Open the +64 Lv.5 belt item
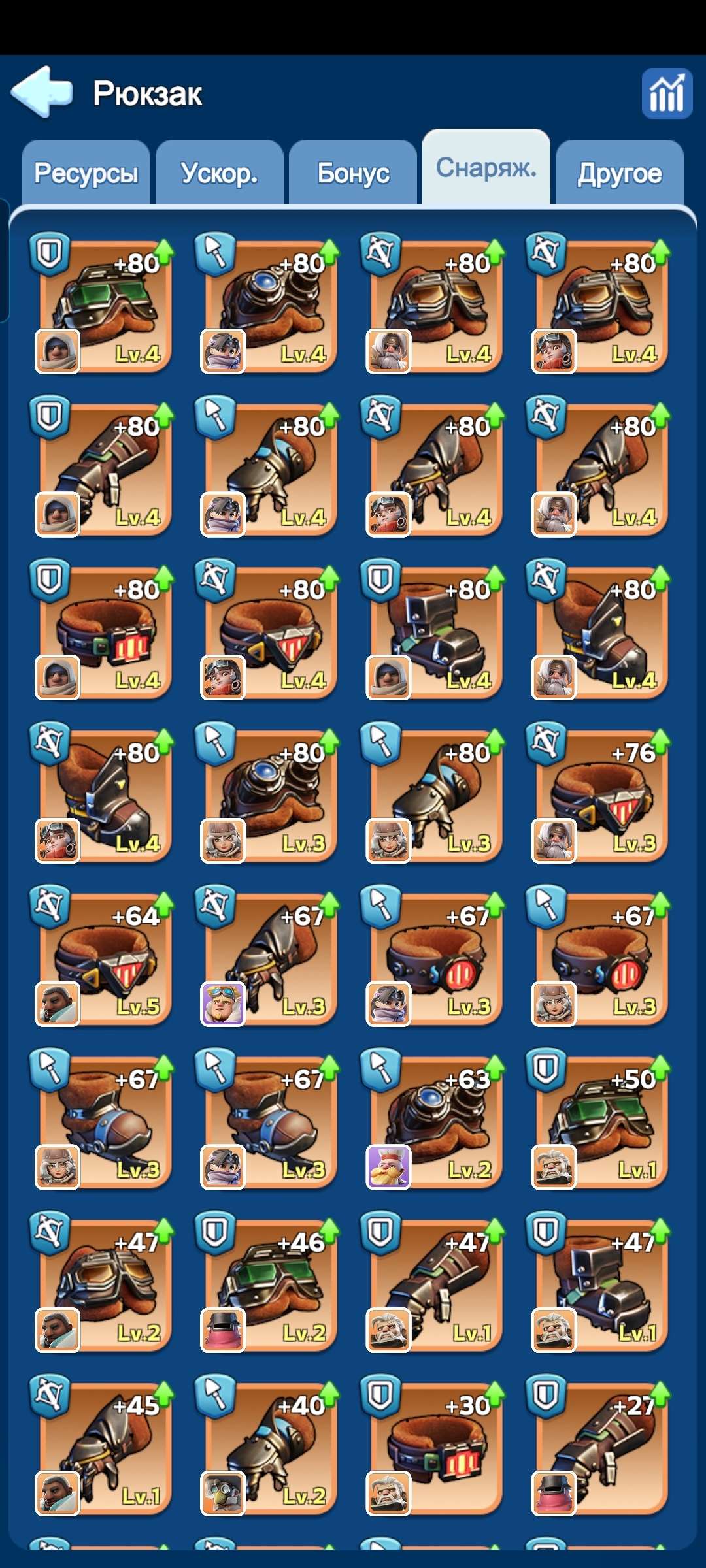The image size is (706, 1568). (x=105, y=959)
